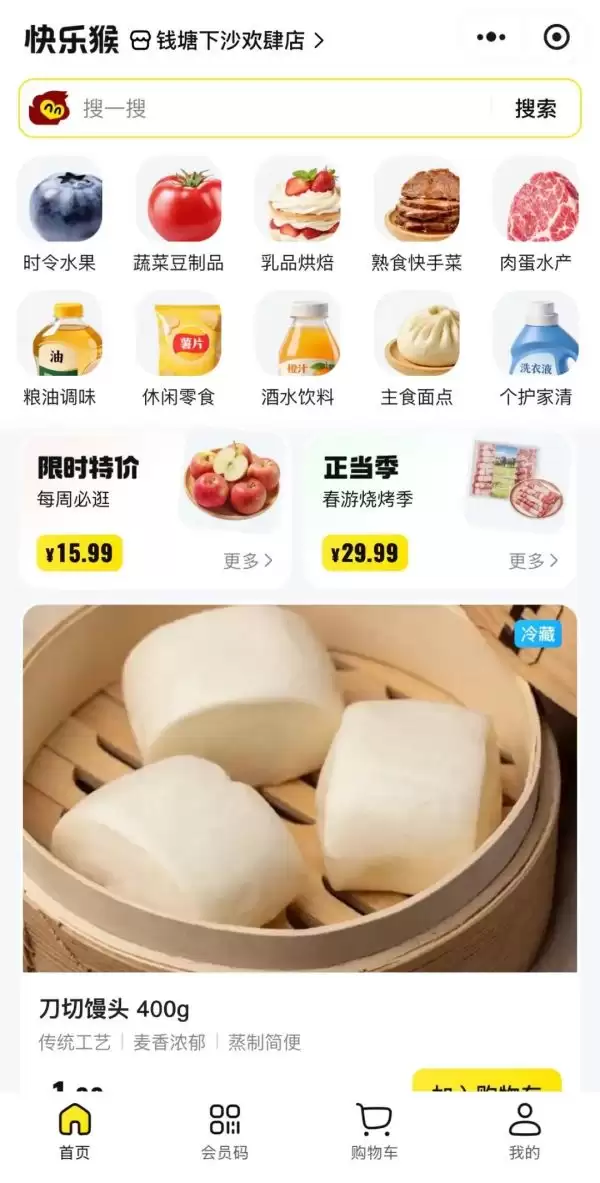Open the 休闲零食 category

point(179,349)
